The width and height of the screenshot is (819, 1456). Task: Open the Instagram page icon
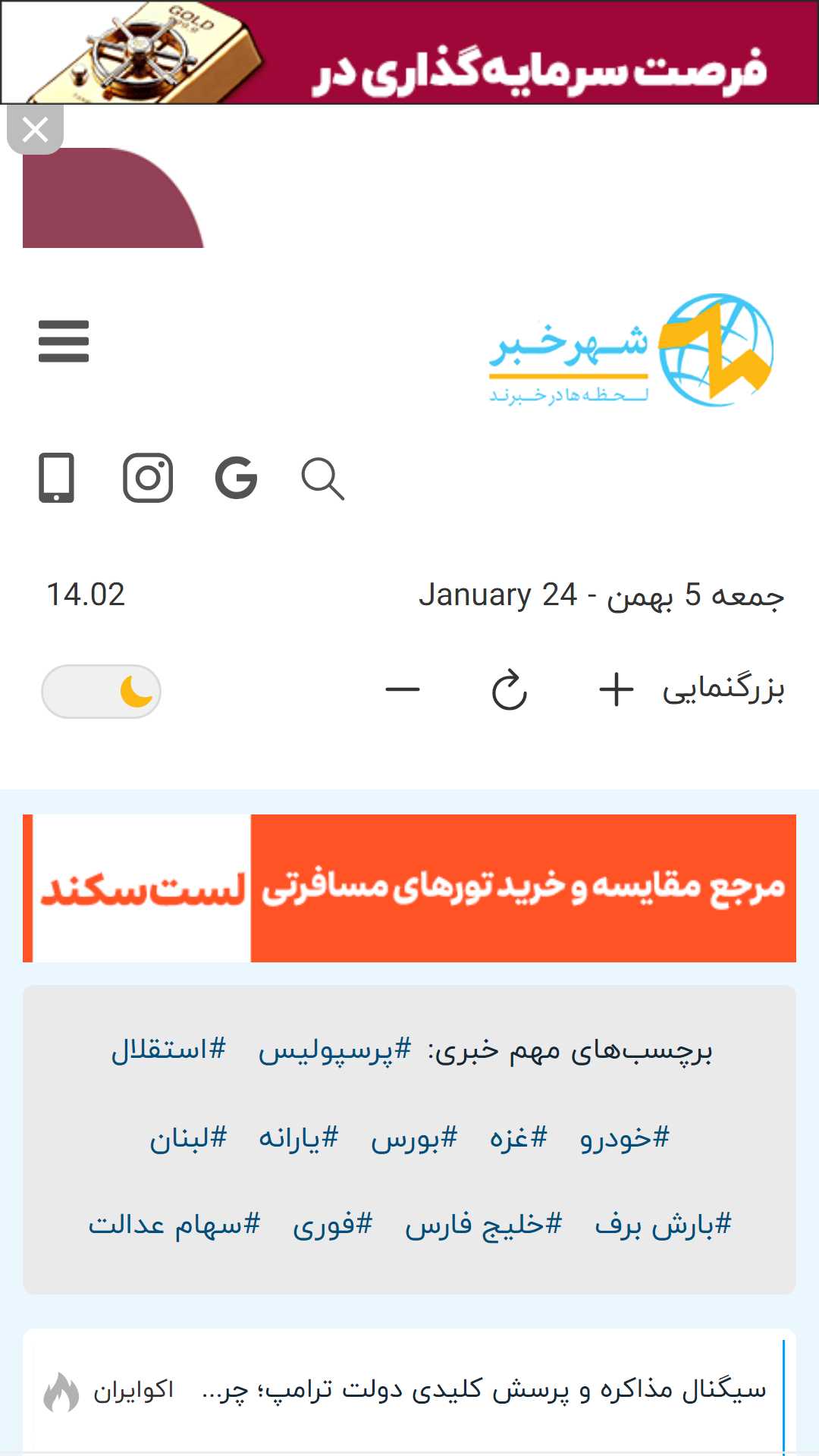[148, 479]
